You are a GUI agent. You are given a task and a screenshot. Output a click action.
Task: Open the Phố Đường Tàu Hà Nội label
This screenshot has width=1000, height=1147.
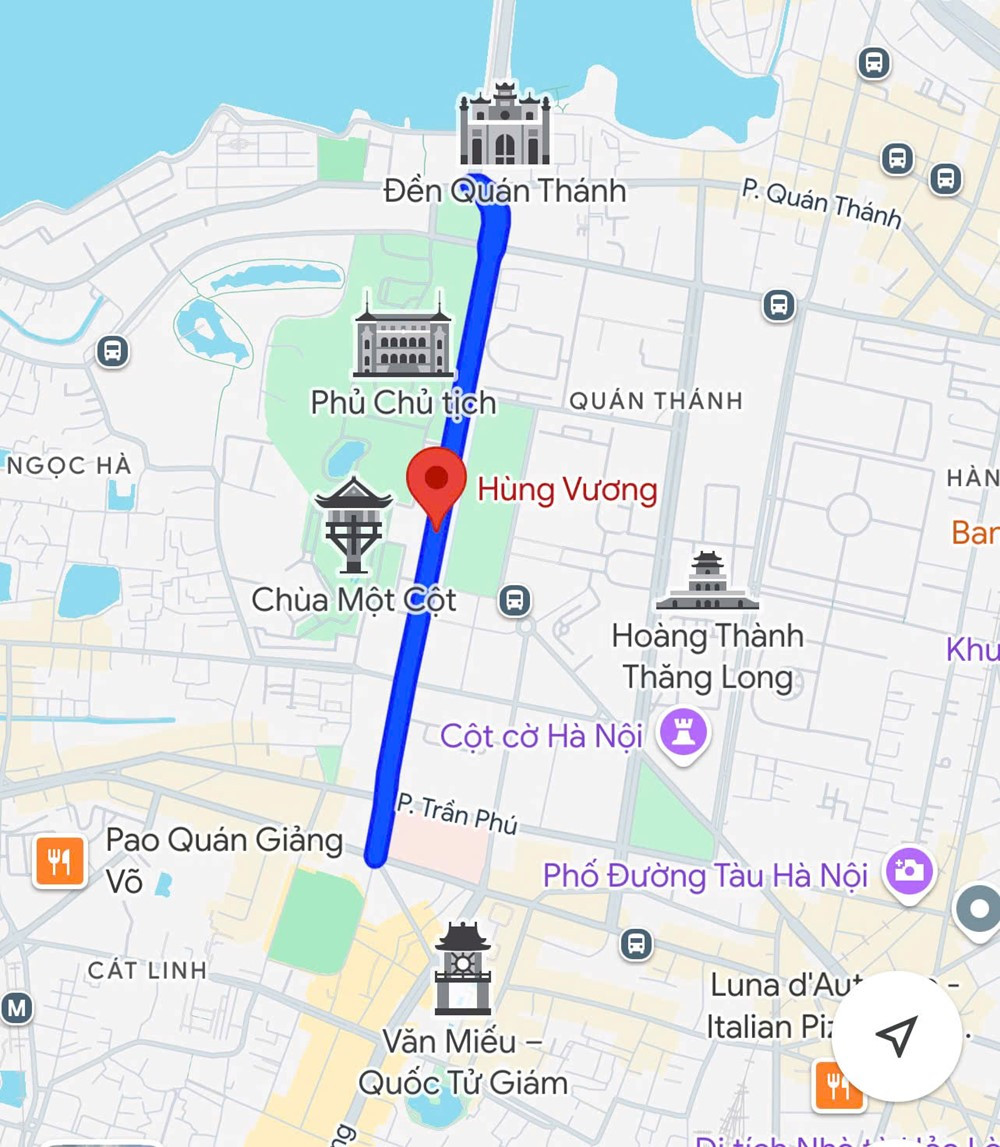coord(706,876)
